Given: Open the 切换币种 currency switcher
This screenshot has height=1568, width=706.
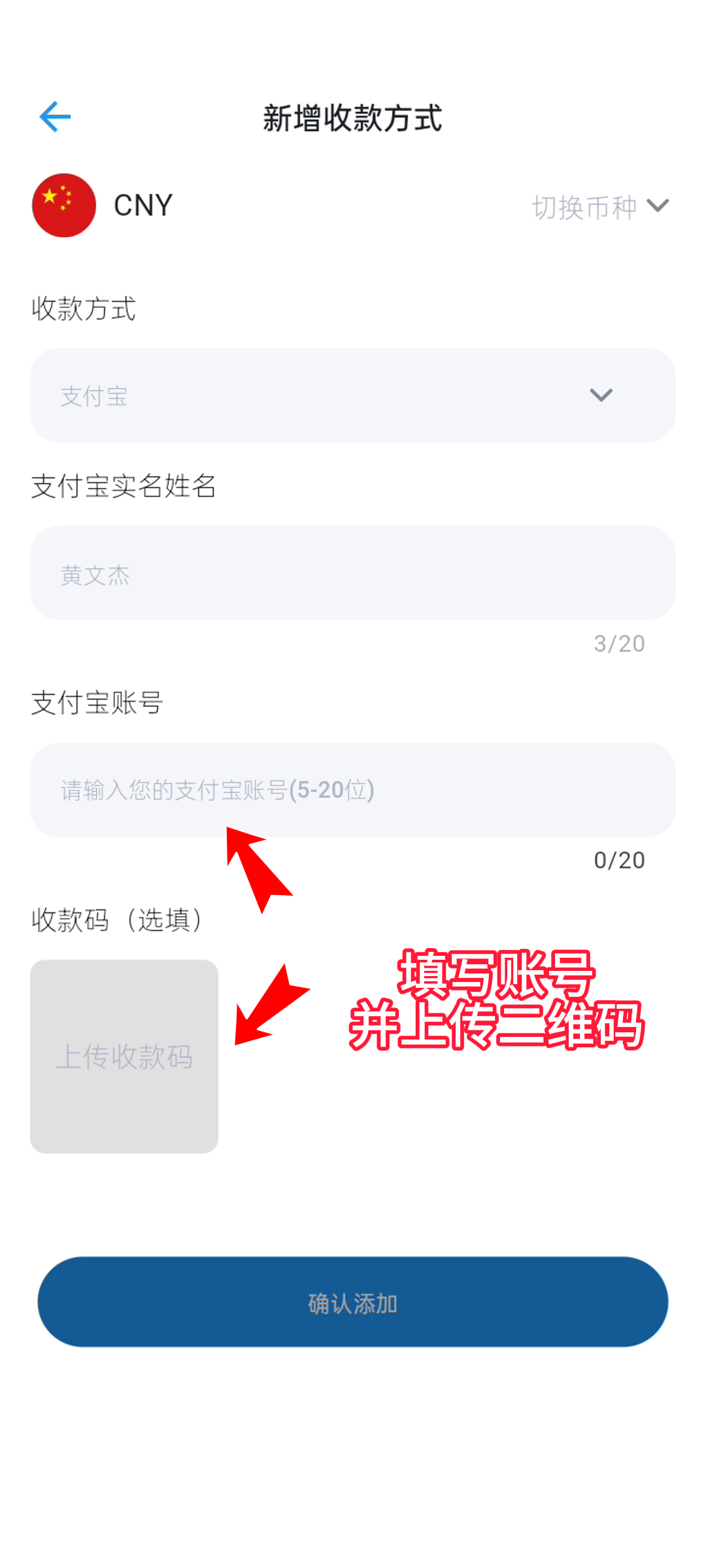Looking at the screenshot, I should [599, 207].
